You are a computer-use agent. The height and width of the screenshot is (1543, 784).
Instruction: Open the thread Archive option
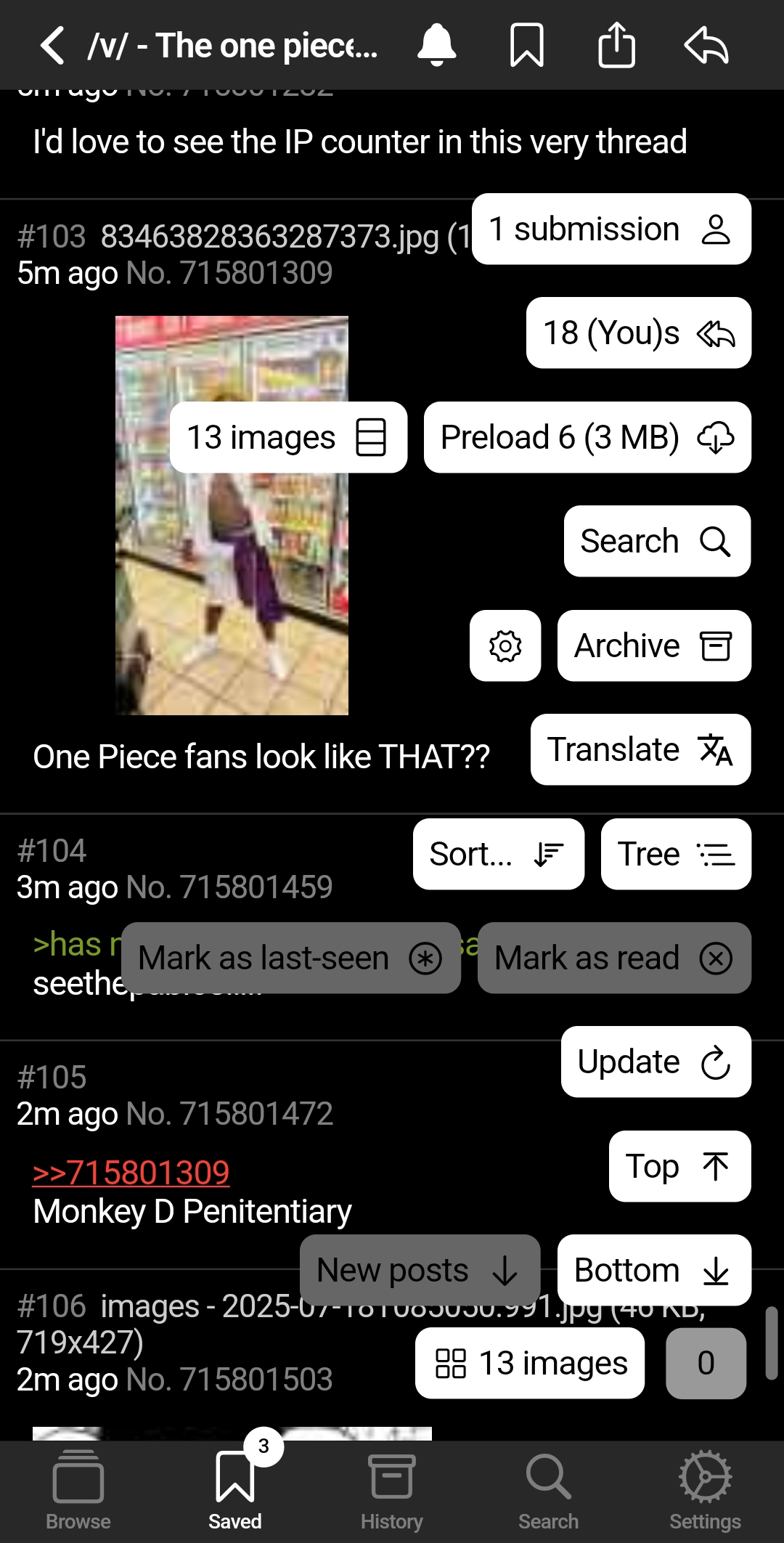tap(654, 646)
